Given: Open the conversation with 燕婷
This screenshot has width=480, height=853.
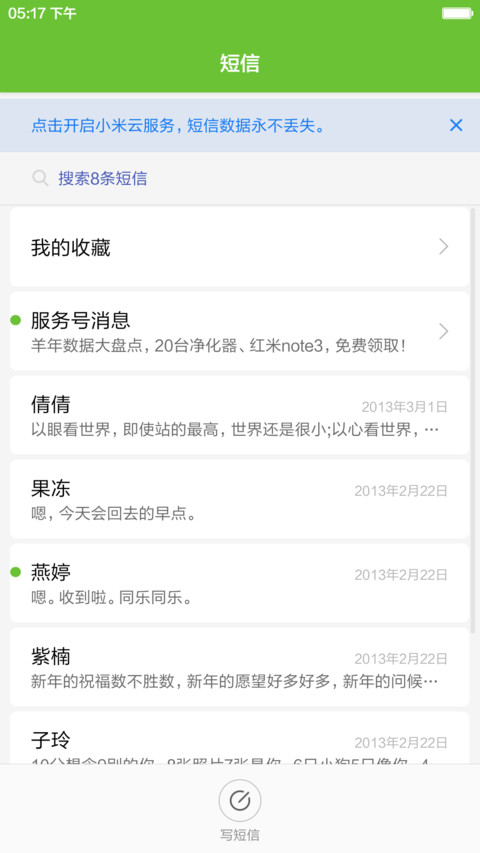Looking at the screenshot, I should (239, 583).
